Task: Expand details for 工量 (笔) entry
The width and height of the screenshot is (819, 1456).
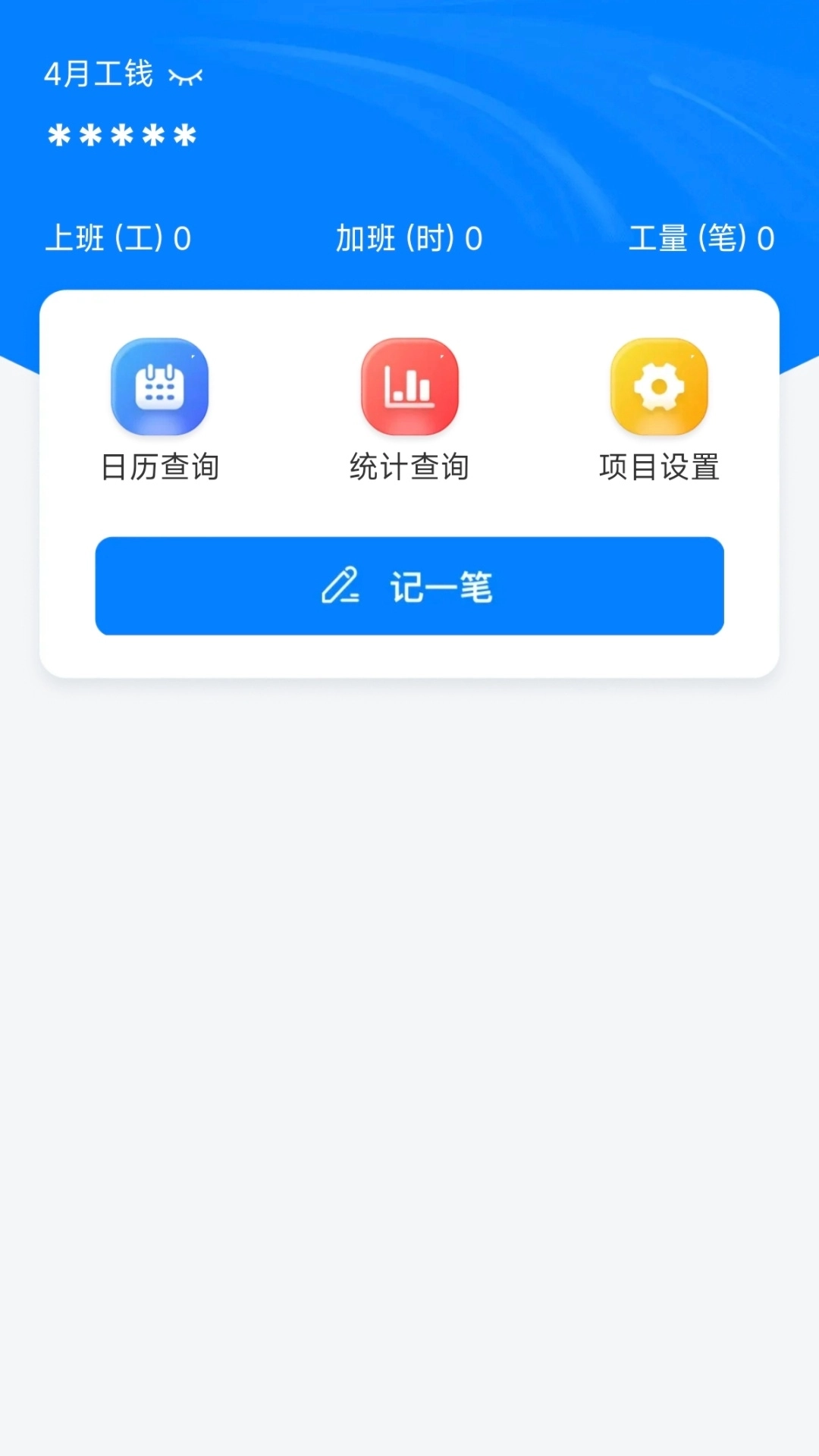Action: click(x=701, y=239)
